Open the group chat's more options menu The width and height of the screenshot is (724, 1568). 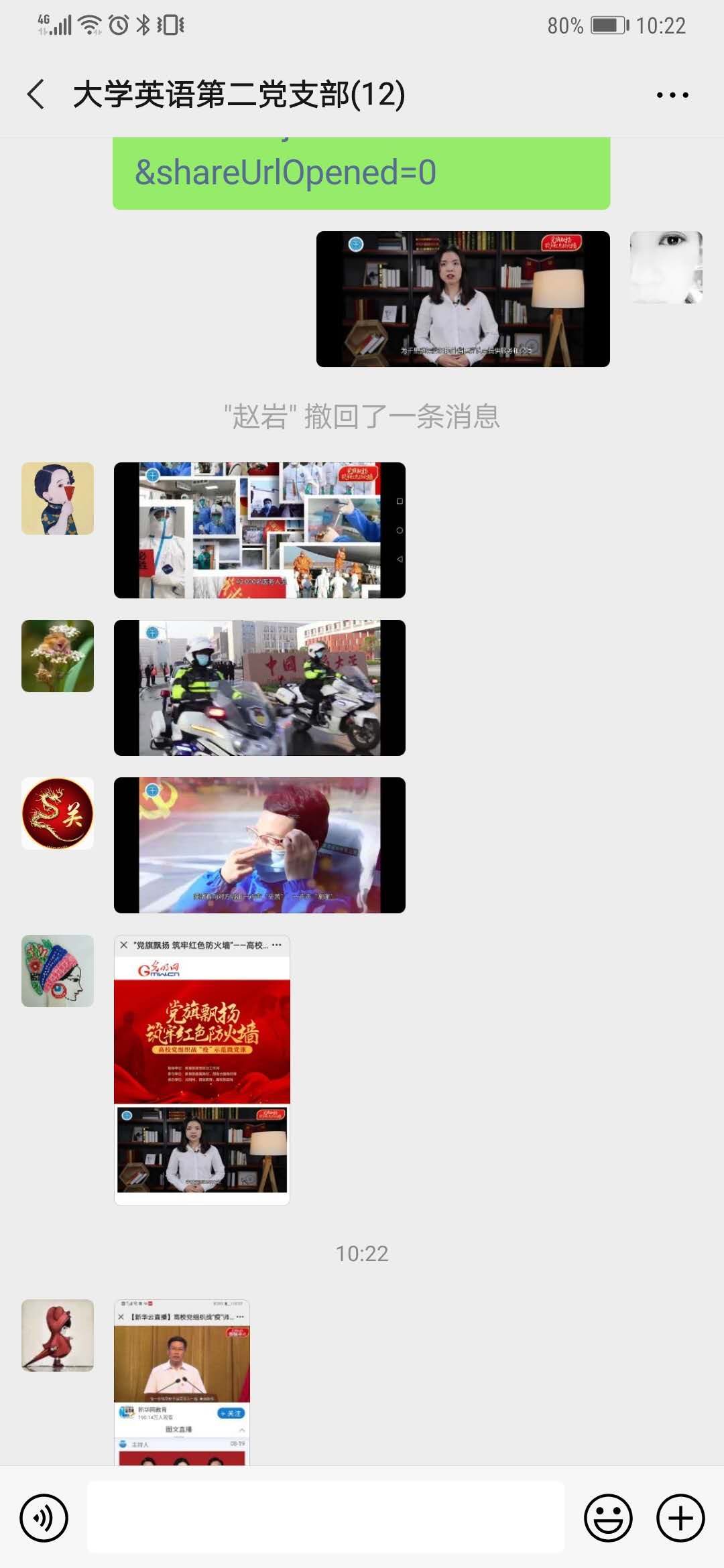pos(672,95)
